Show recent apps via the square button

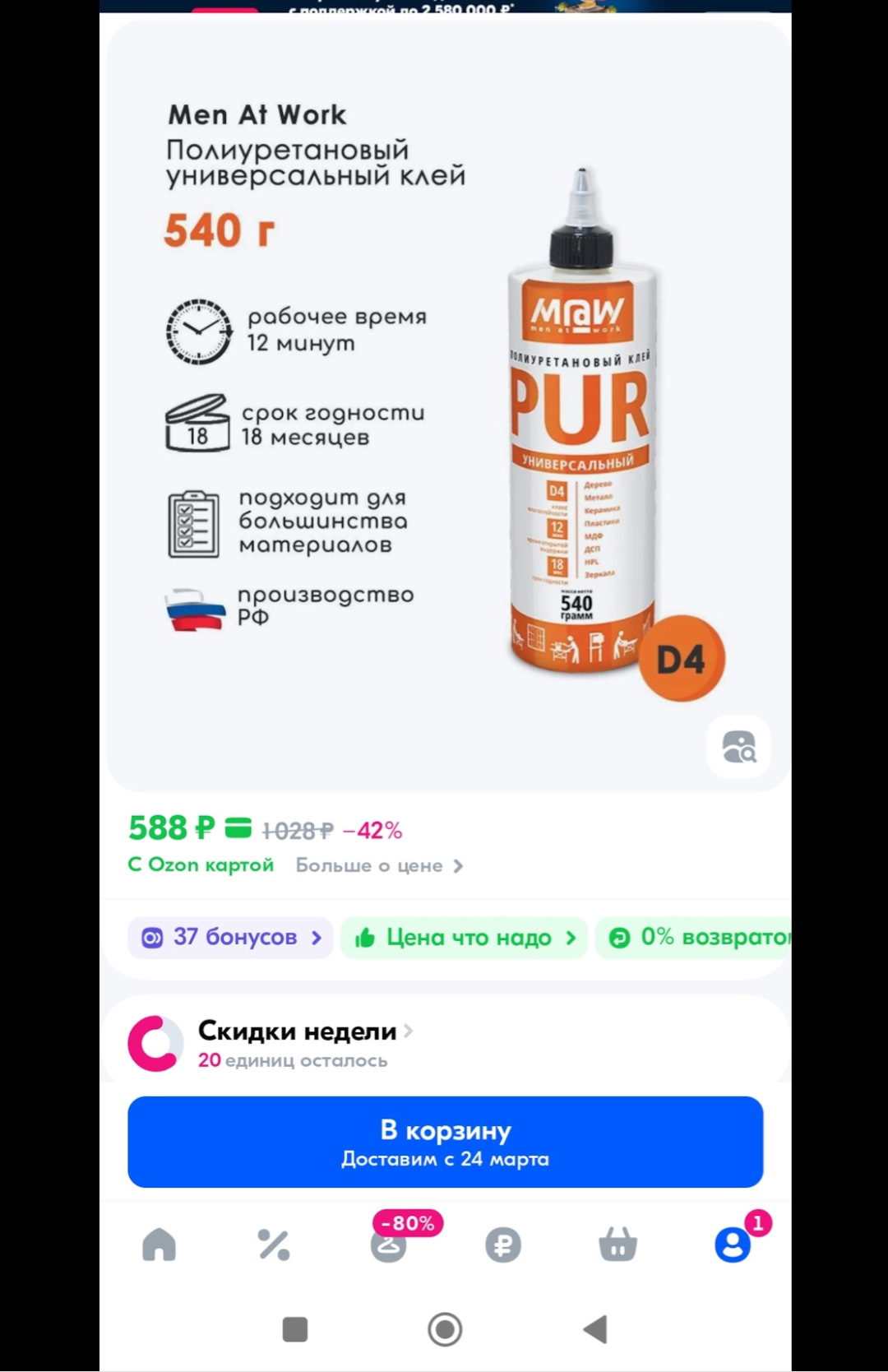coord(294,1329)
